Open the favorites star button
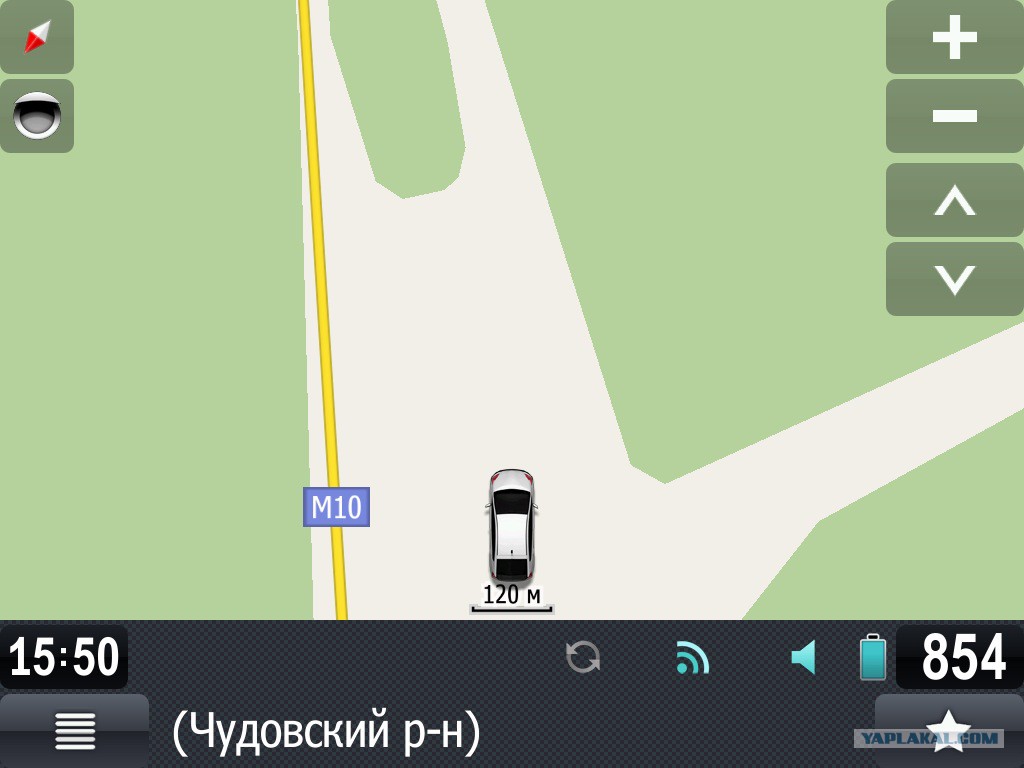This screenshot has width=1024, height=768. pyautogui.click(x=948, y=730)
